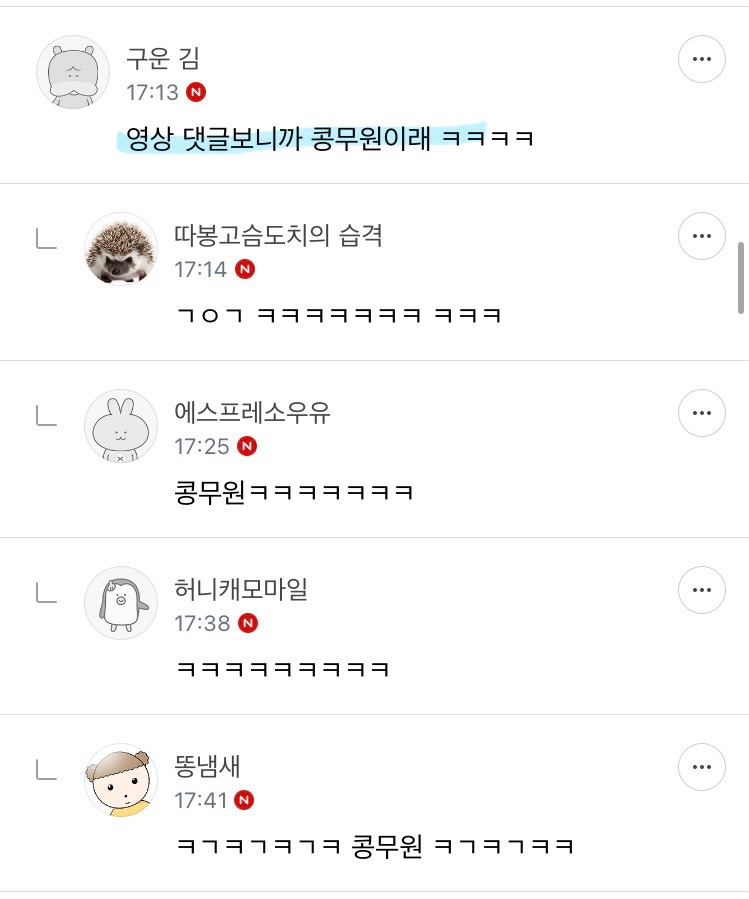Open the nickname 허니캐모마일

pos(241,589)
